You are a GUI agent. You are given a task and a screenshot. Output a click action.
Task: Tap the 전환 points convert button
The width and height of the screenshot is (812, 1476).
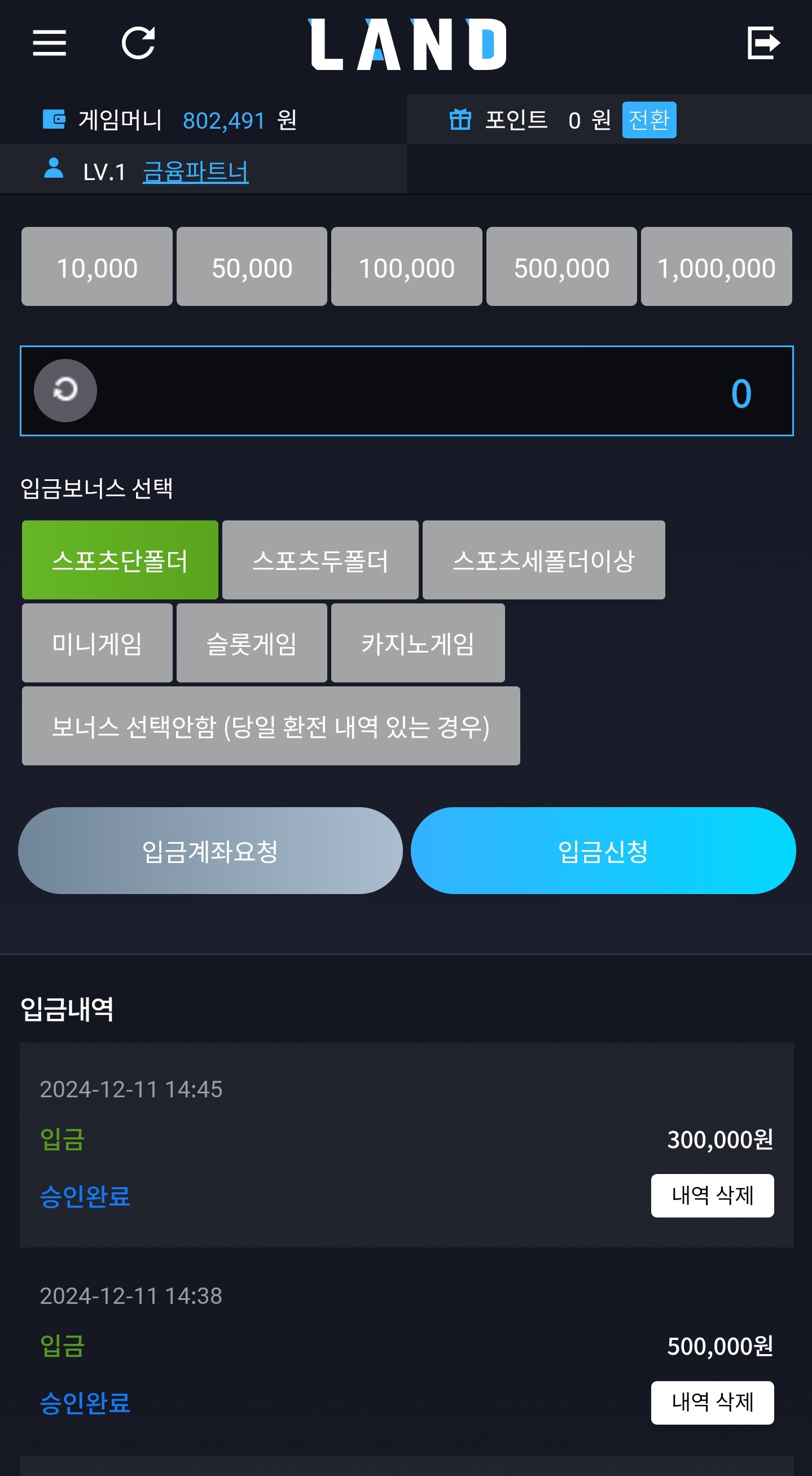(649, 120)
